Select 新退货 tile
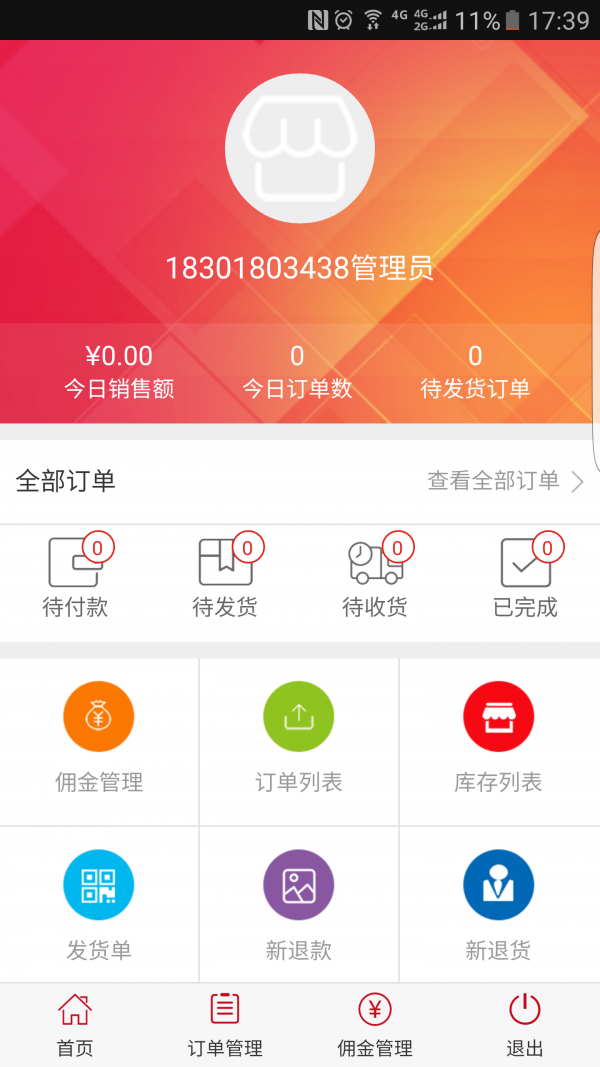This screenshot has width=600, height=1067. [499, 905]
